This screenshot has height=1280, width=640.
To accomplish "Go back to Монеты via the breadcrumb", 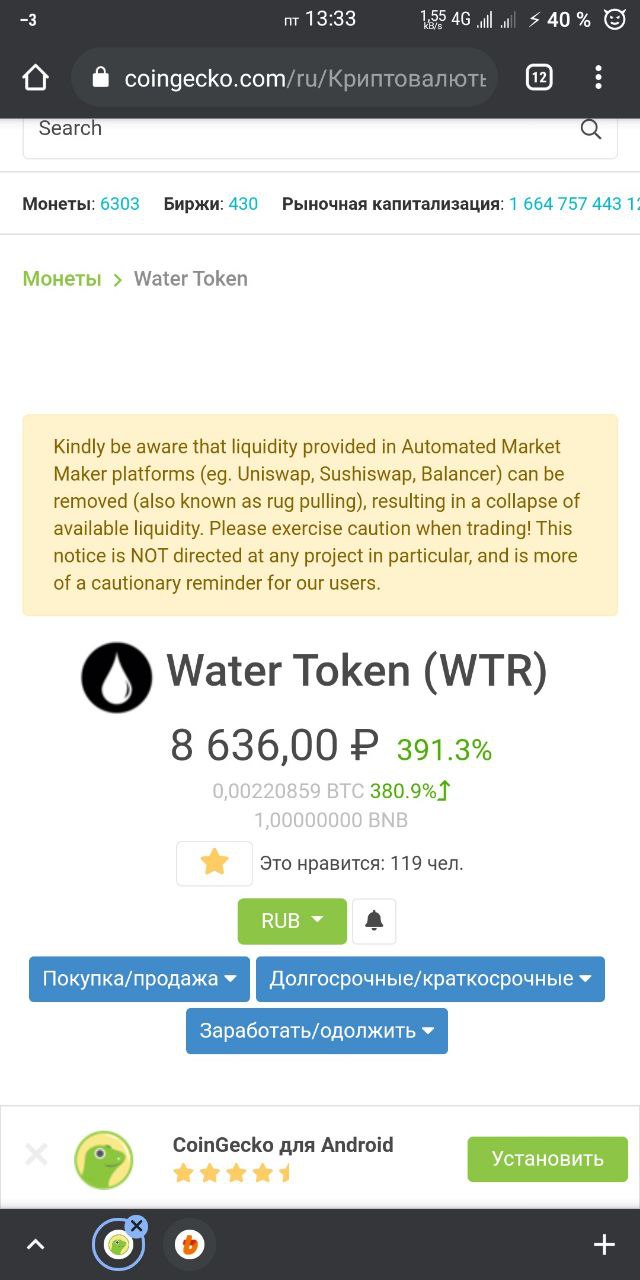I will pyautogui.click(x=62, y=279).
